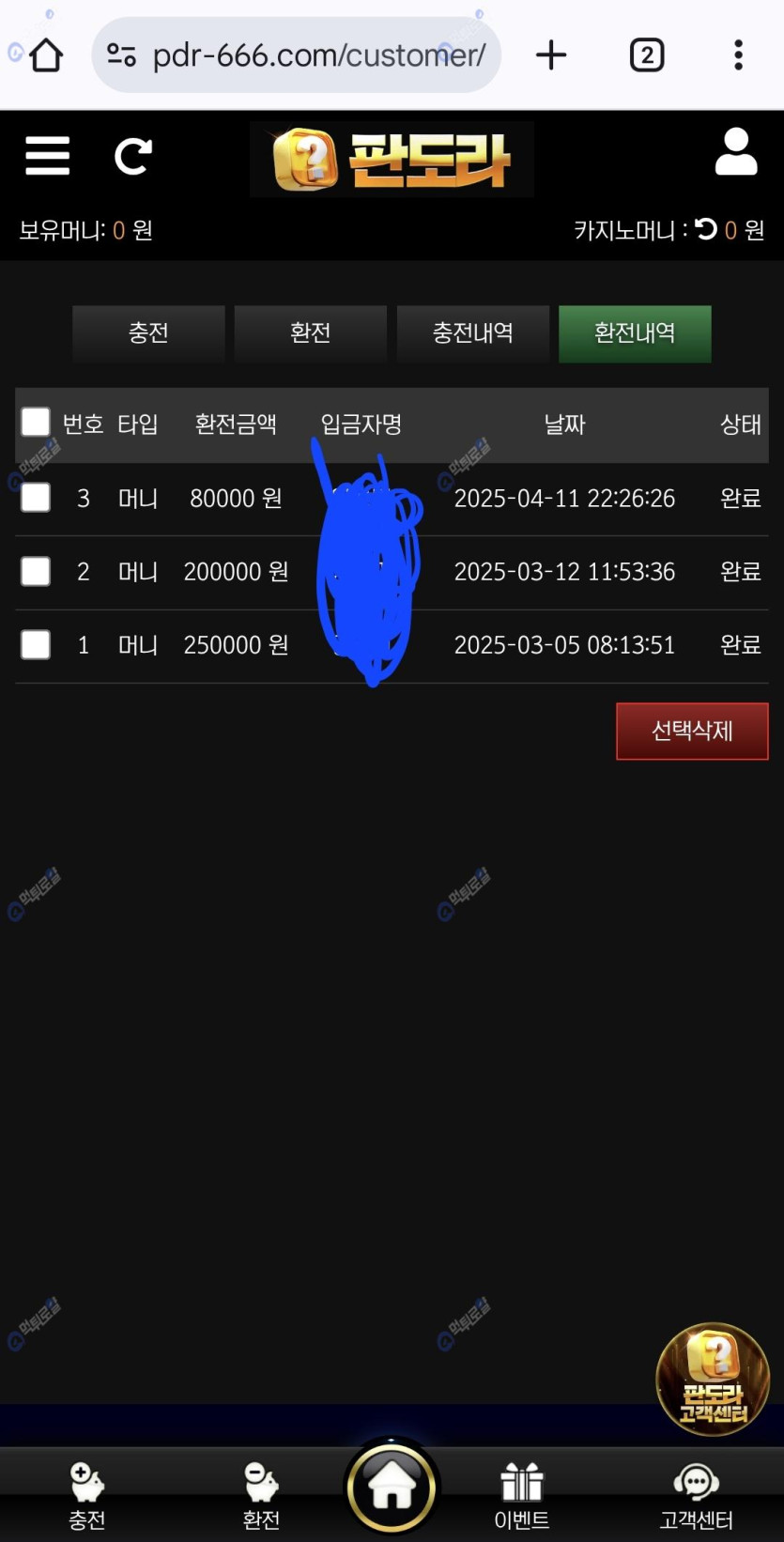This screenshot has height=1542, width=784.
Task: Go to 충전 in bottom navigation
Action: coord(87,1496)
